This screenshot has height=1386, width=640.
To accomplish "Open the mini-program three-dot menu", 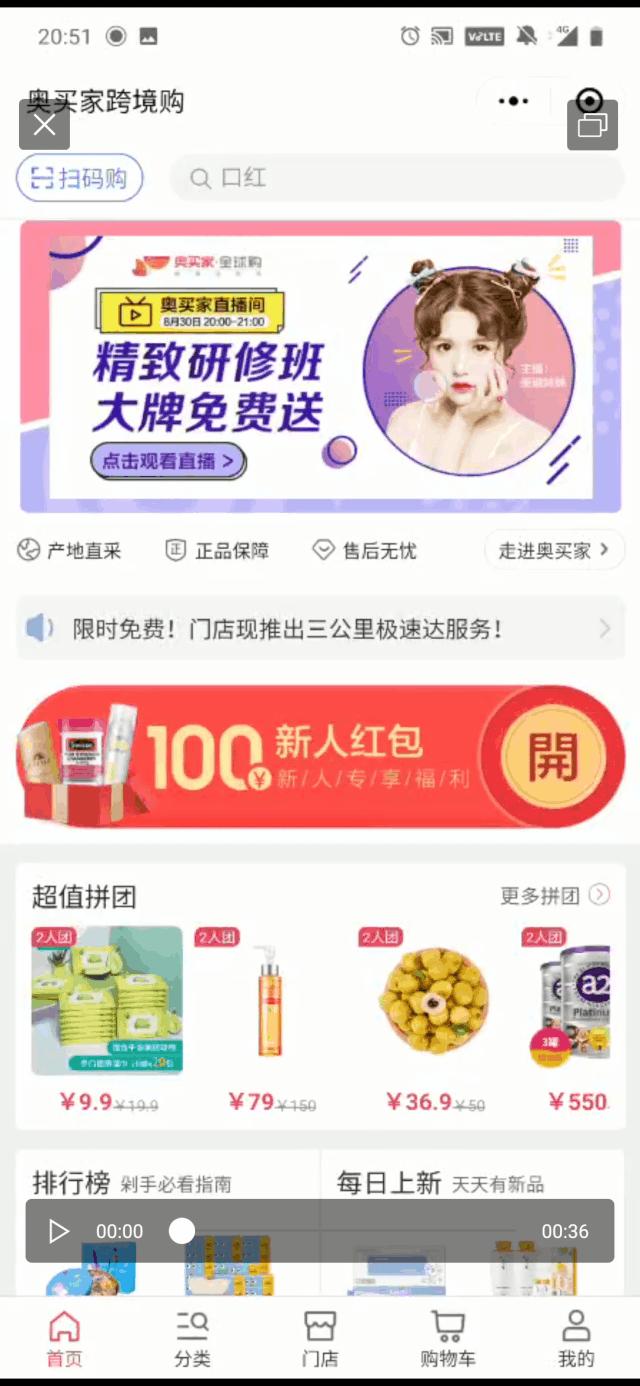I will point(514,101).
